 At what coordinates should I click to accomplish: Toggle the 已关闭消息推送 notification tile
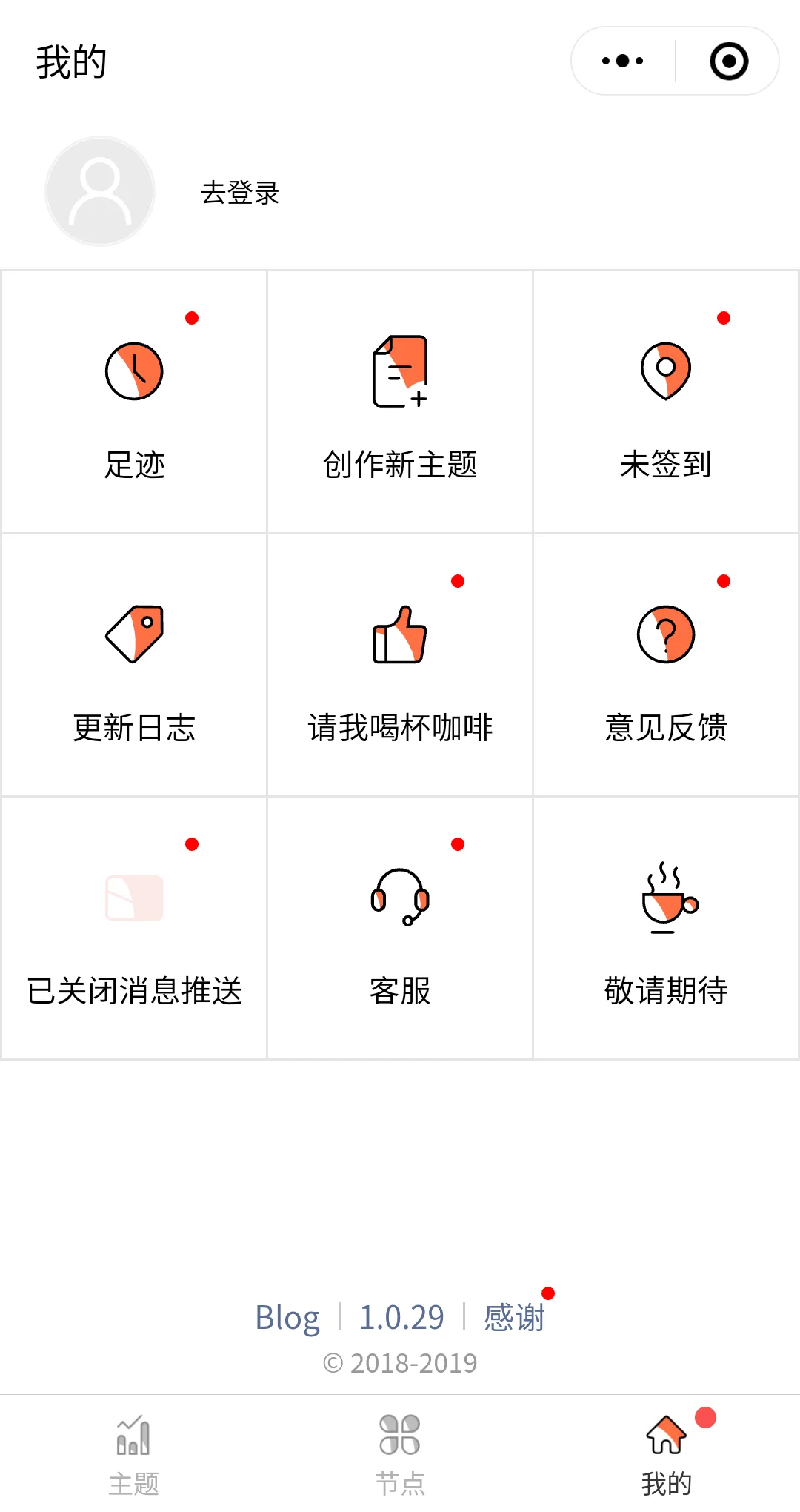134,929
